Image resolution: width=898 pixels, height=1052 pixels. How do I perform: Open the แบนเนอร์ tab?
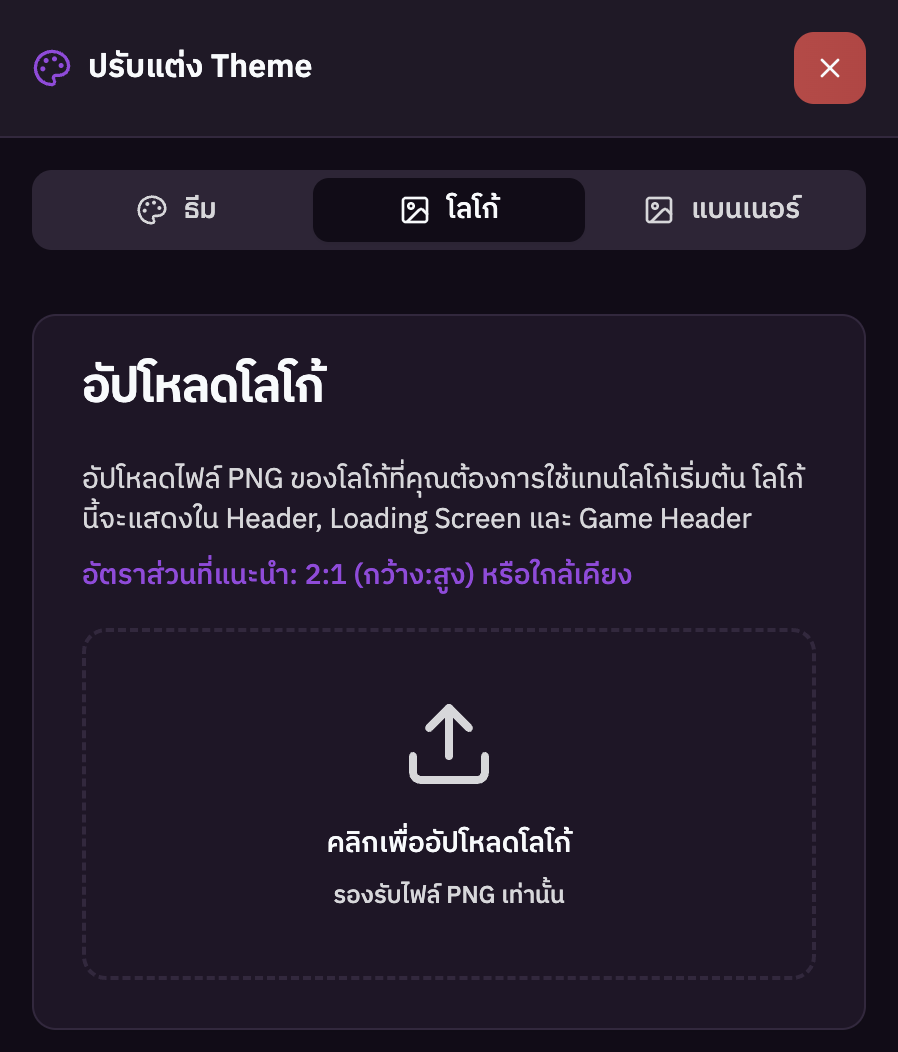(x=722, y=210)
